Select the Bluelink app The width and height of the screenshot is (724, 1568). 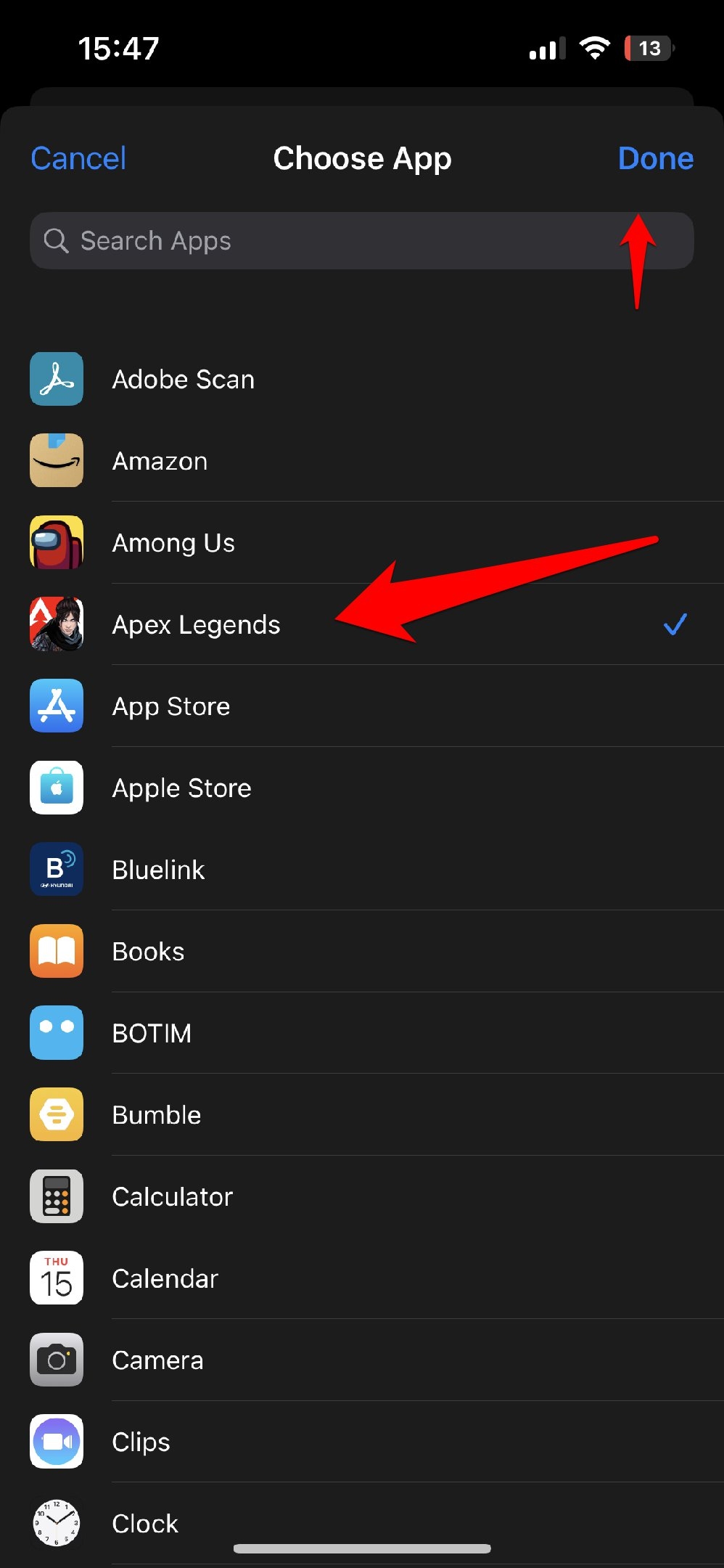point(158,870)
